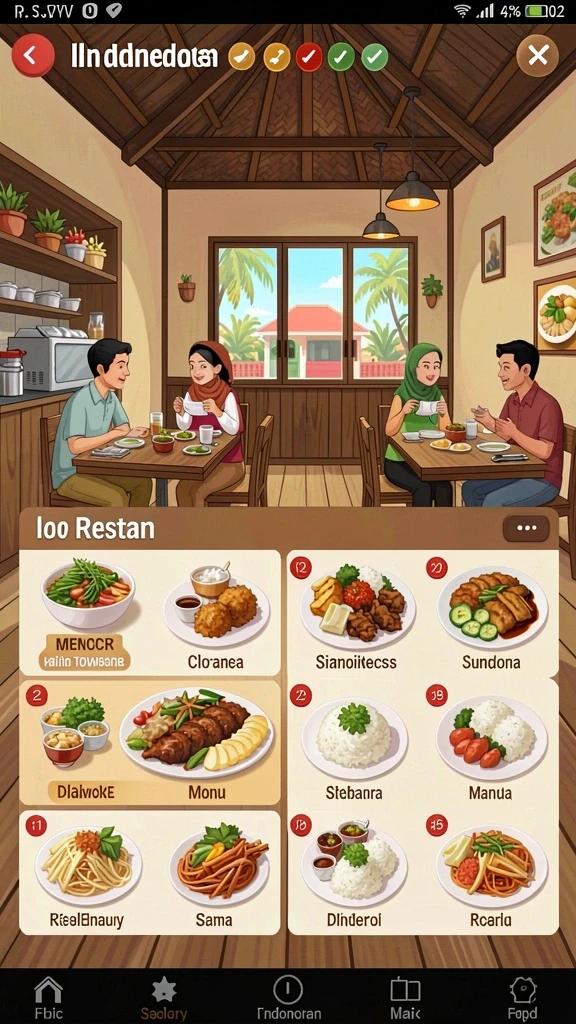Pick the Sundona dish
Screen dimensions: 576x1024
pyautogui.click(x=491, y=614)
